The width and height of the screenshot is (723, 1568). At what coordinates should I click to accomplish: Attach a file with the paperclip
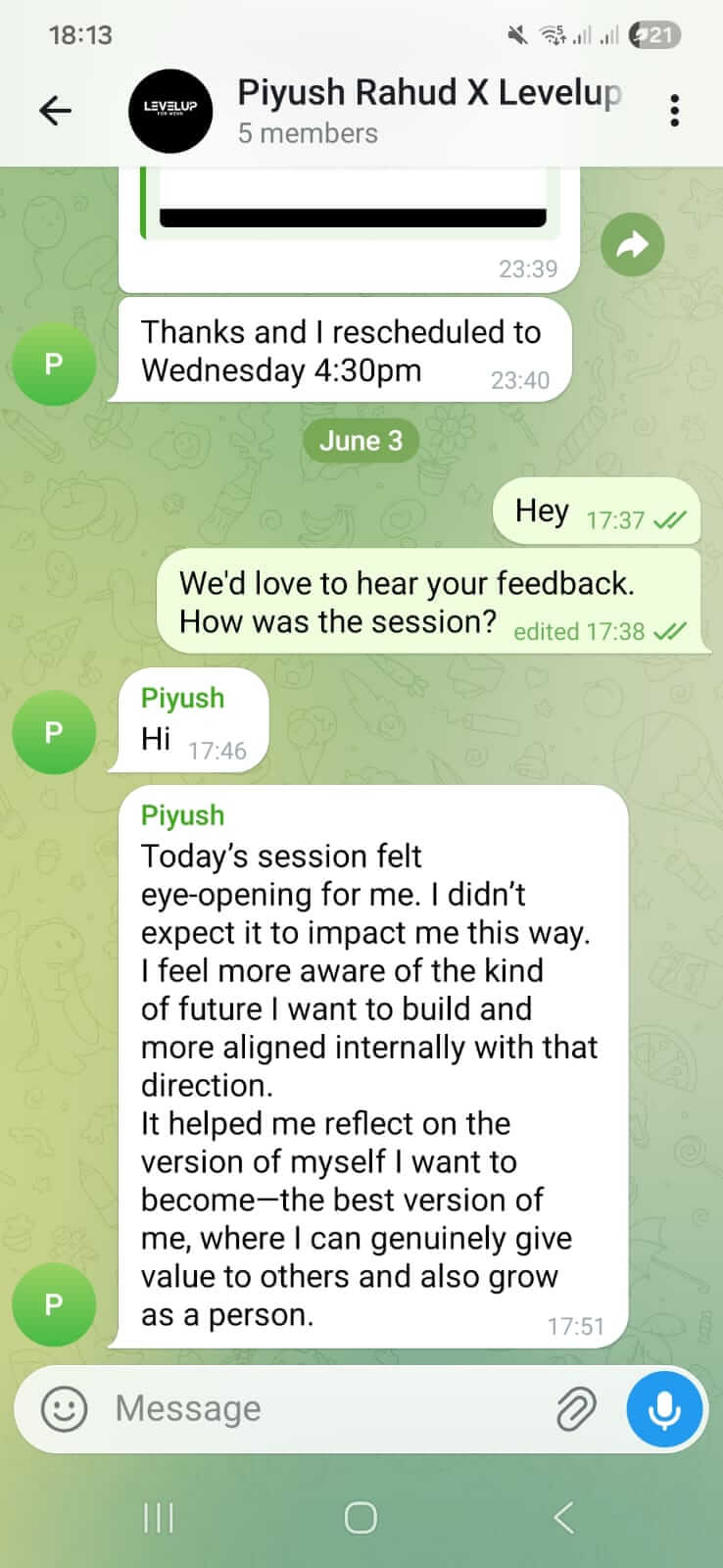[x=576, y=1409]
